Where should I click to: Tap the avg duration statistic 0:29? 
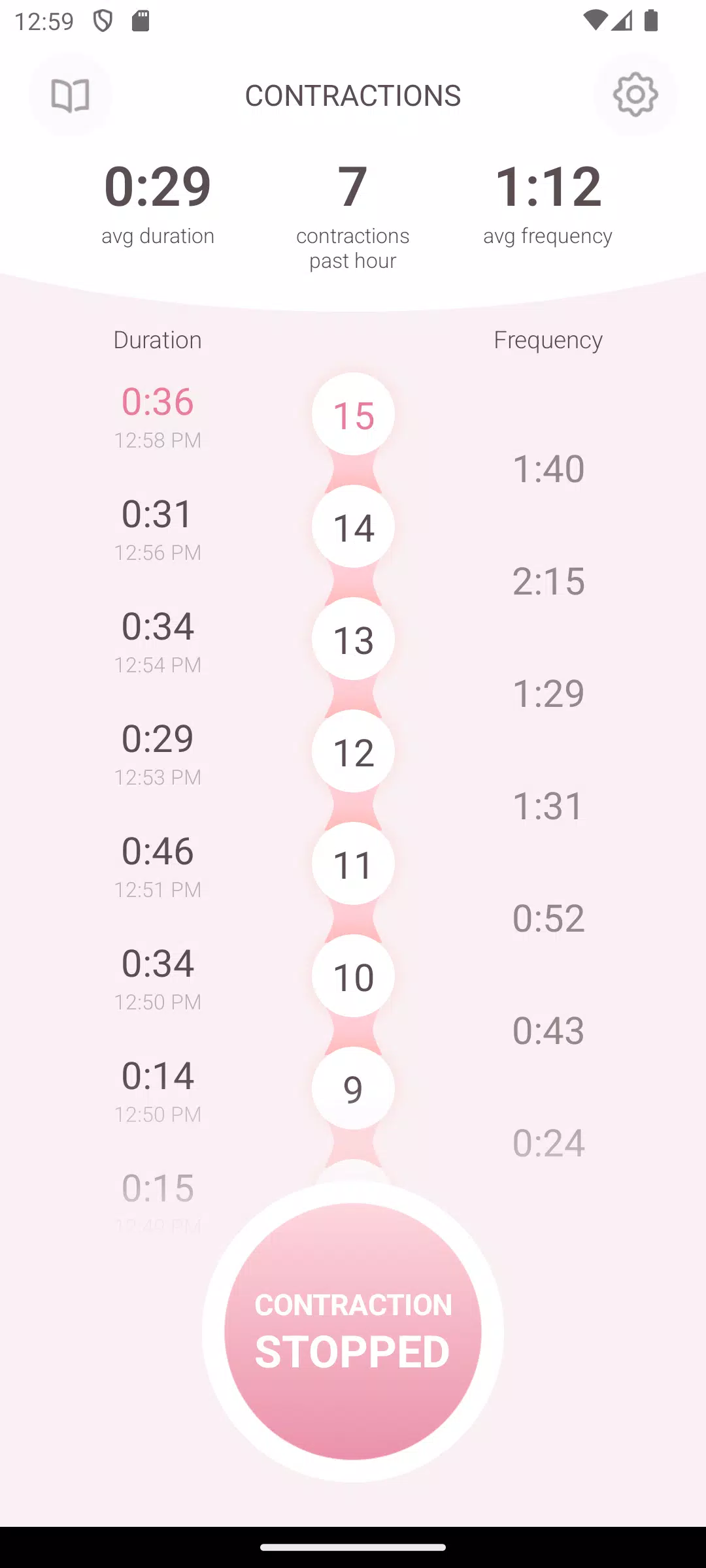pos(158,187)
